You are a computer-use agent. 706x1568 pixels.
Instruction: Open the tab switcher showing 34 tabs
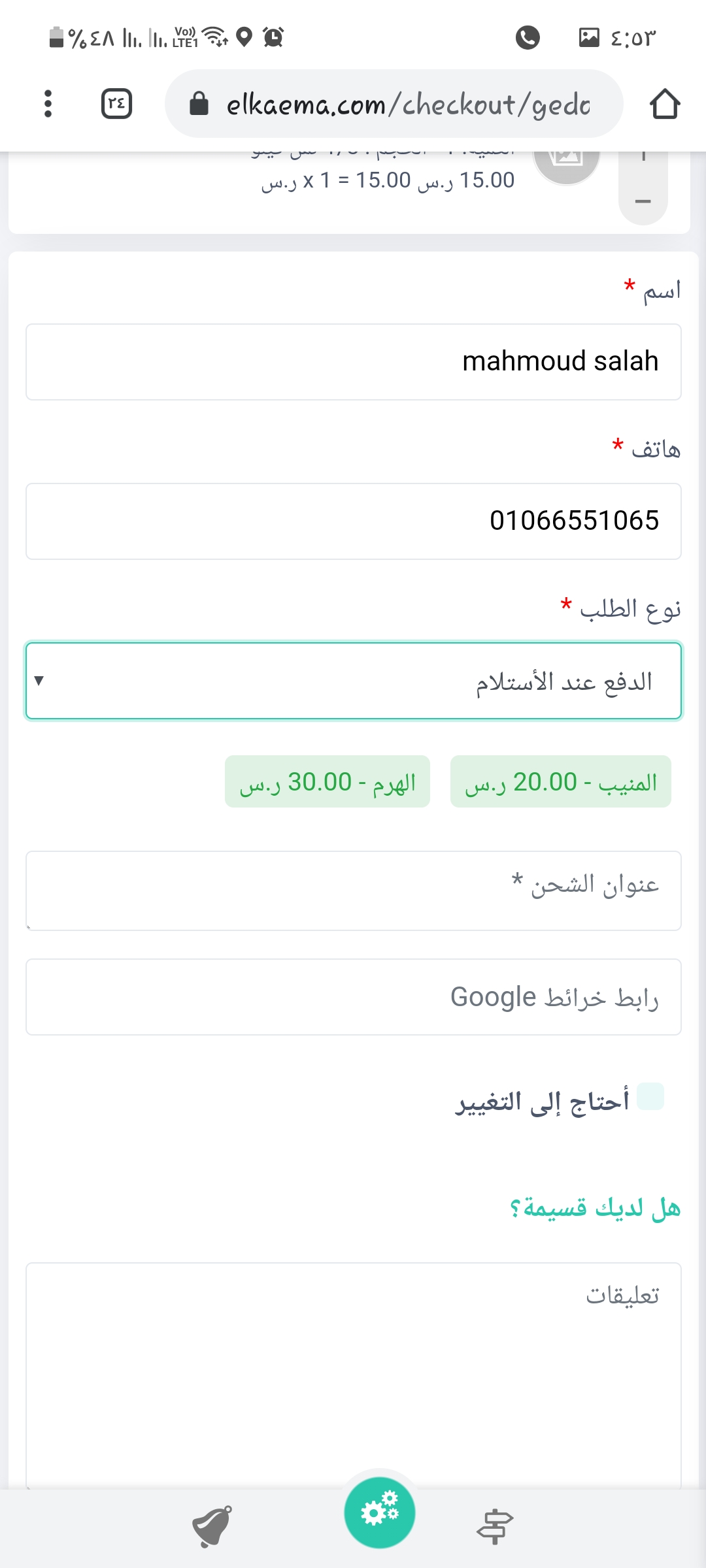tap(115, 103)
